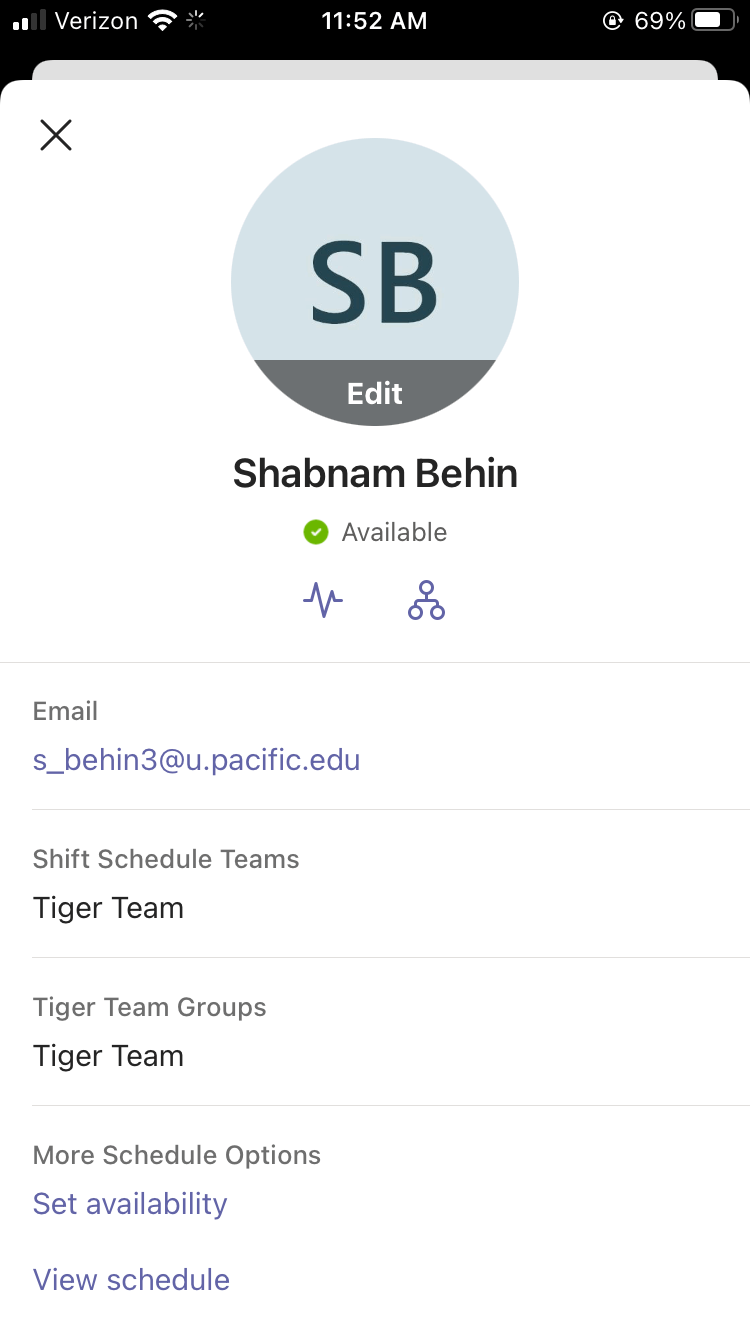Select Set availability
The width and height of the screenshot is (750, 1334).
[130, 1204]
